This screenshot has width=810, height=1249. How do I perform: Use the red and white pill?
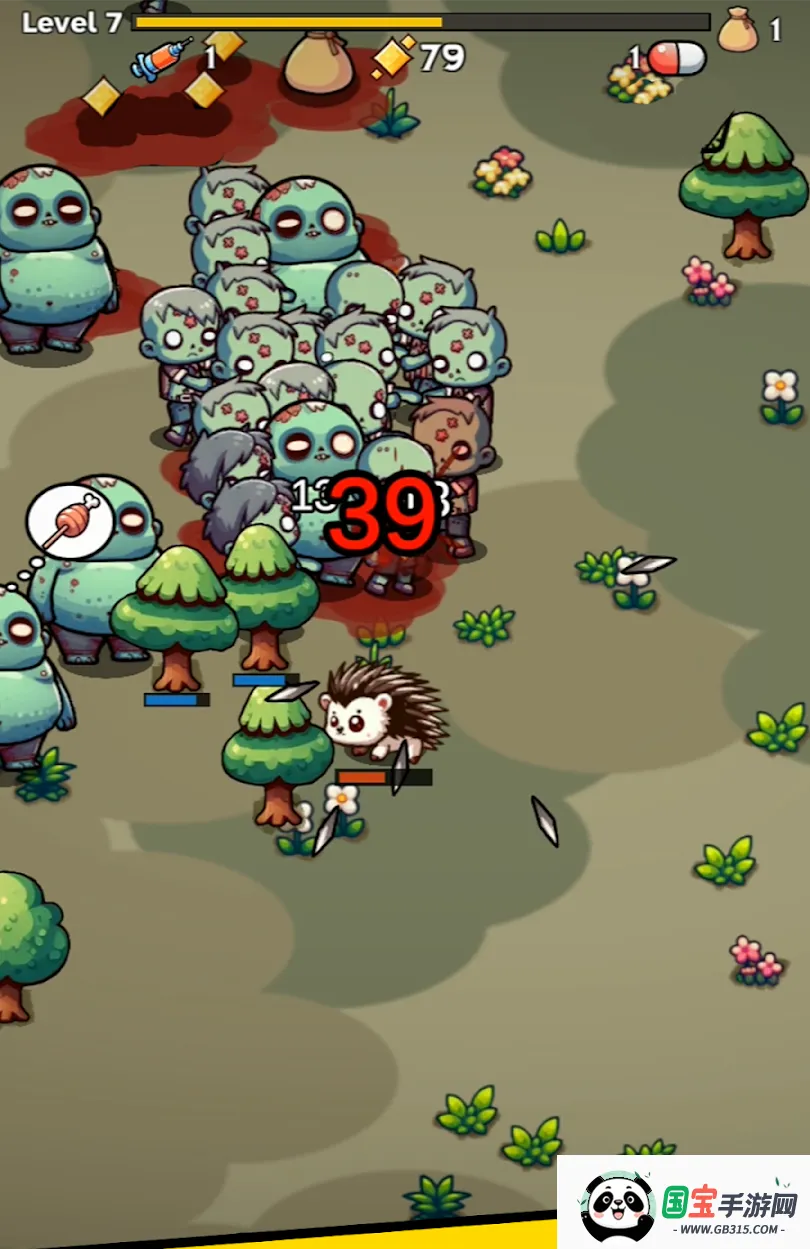pos(676,59)
